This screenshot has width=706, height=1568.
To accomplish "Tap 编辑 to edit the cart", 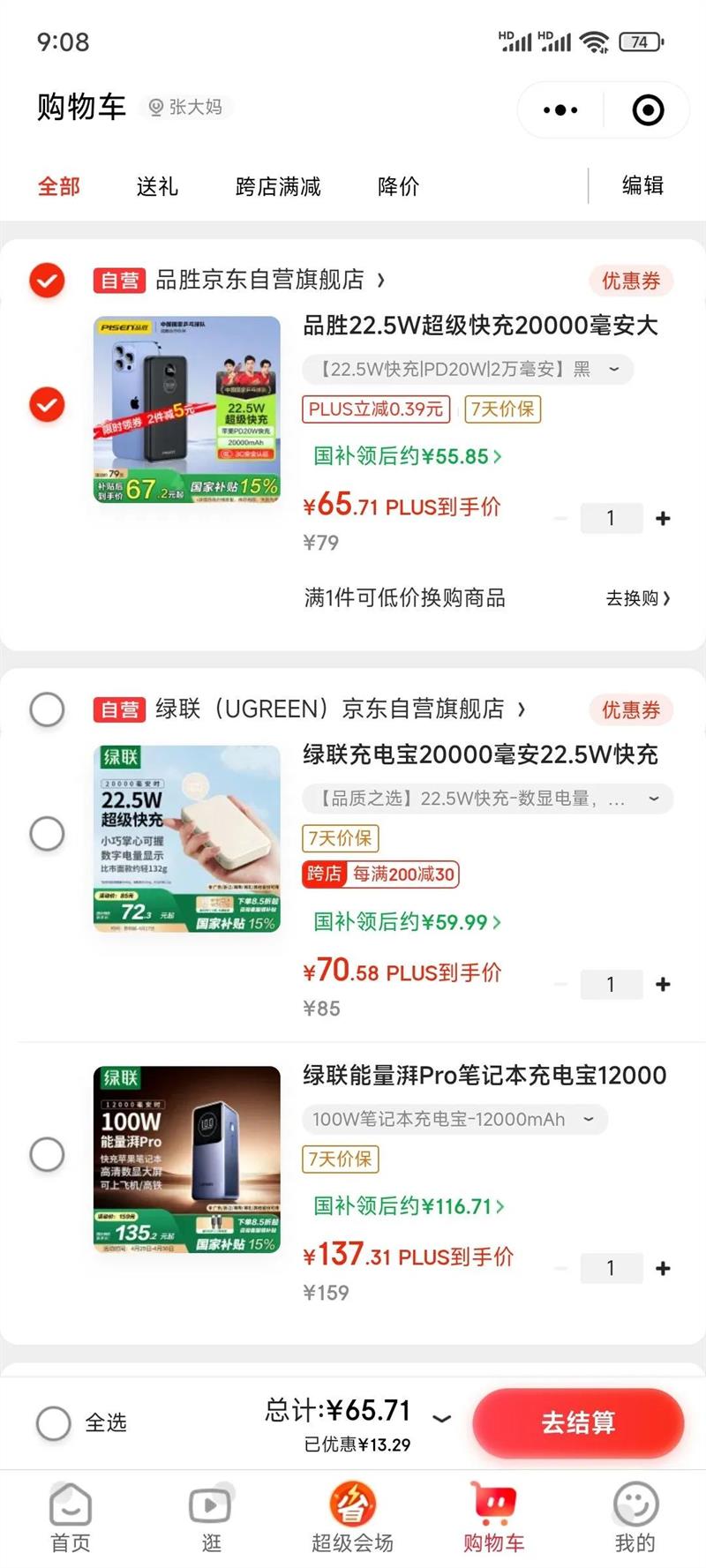I will pyautogui.click(x=642, y=185).
